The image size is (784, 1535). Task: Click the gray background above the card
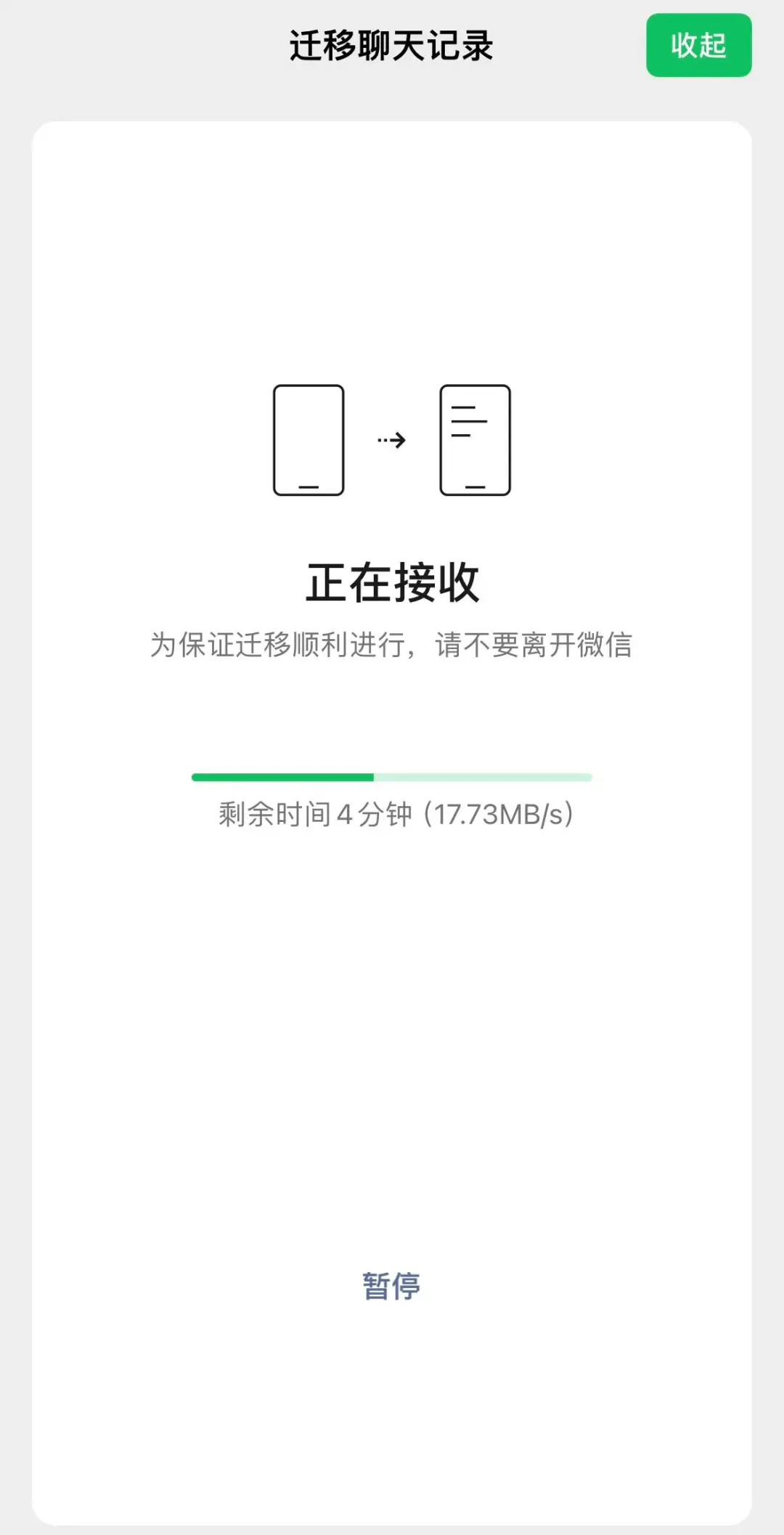tap(392, 102)
